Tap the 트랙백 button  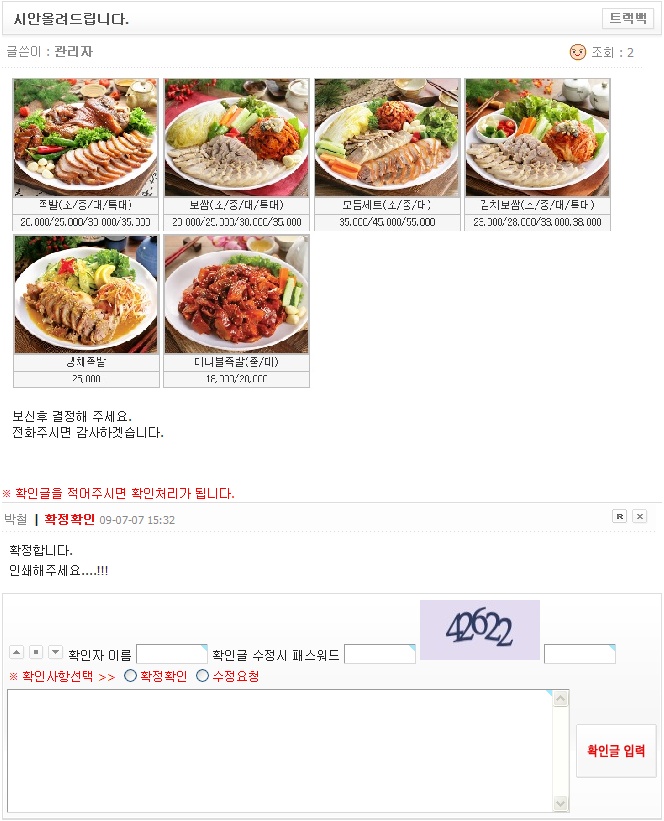click(x=628, y=19)
